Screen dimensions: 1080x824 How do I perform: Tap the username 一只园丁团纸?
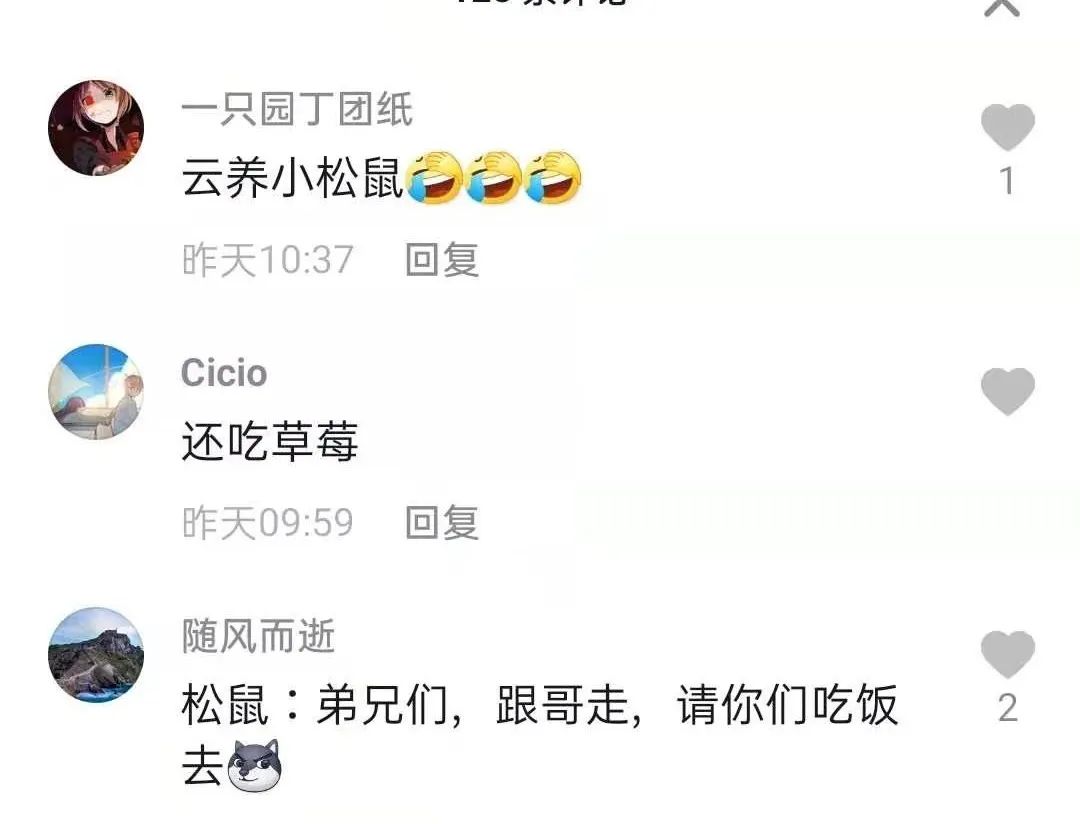(296, 109)
